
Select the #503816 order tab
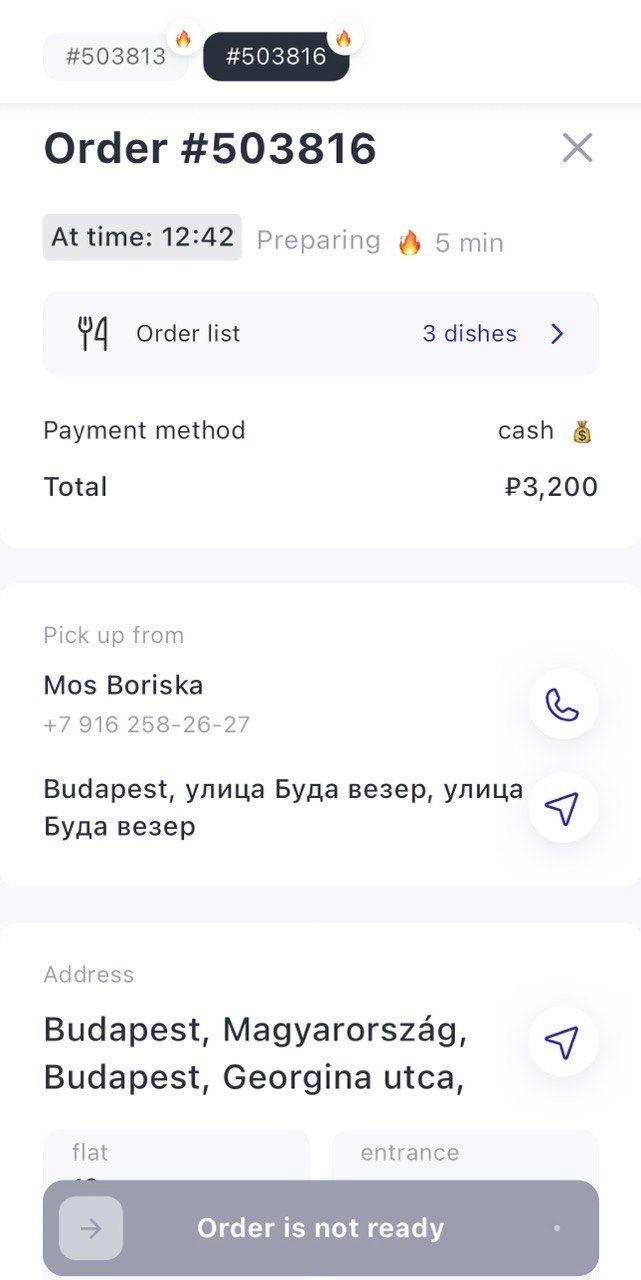pyautogui.click(x=276, y=56)
